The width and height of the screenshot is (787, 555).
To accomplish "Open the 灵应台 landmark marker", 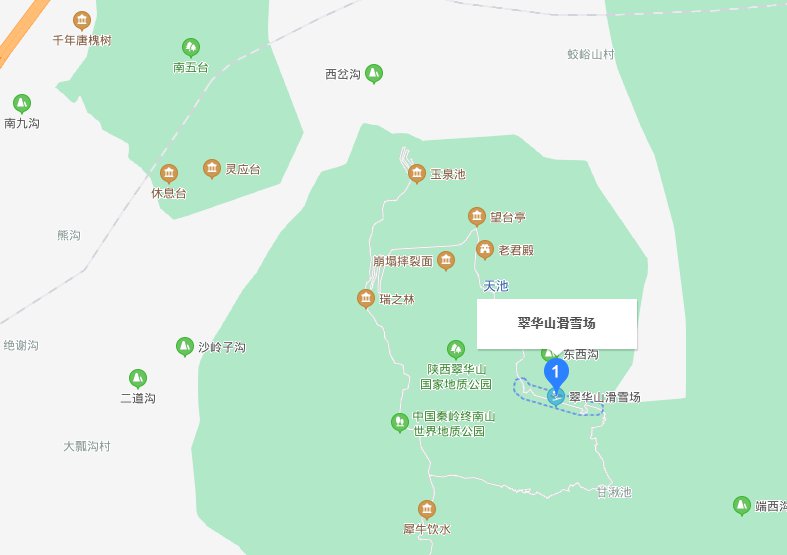I will click(x=212, y=169).
